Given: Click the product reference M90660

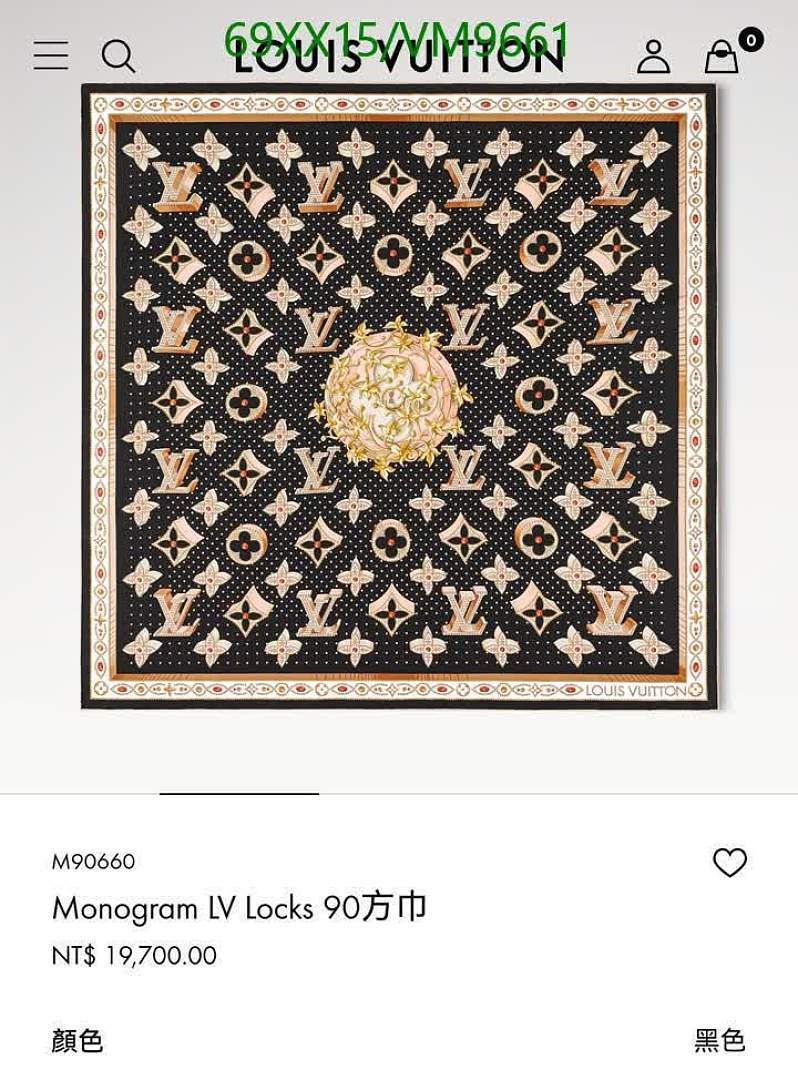Looking at the screenshot, I should tap(95, 861).
